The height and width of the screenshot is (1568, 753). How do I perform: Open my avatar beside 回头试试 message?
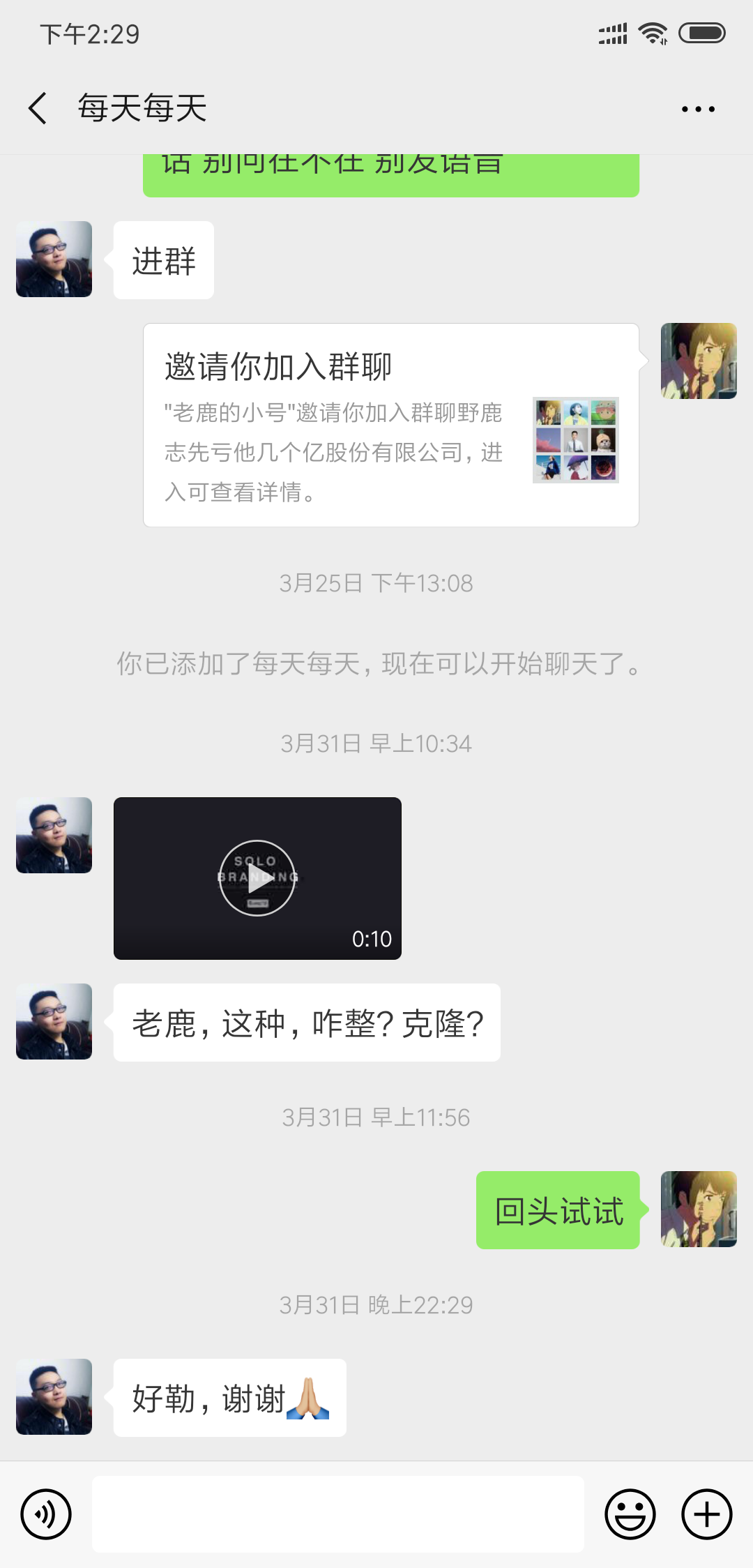[x=699, y=1209]
